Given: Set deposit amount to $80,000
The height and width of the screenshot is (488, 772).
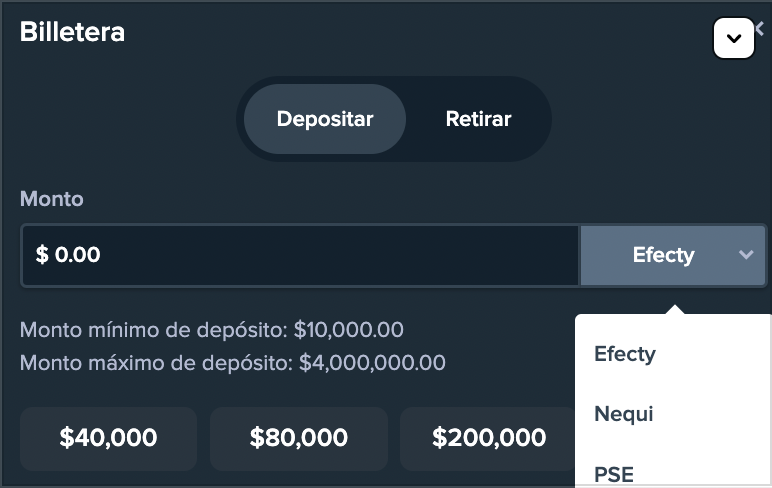Looking at the screenshot, I should (x=299, y=437).
